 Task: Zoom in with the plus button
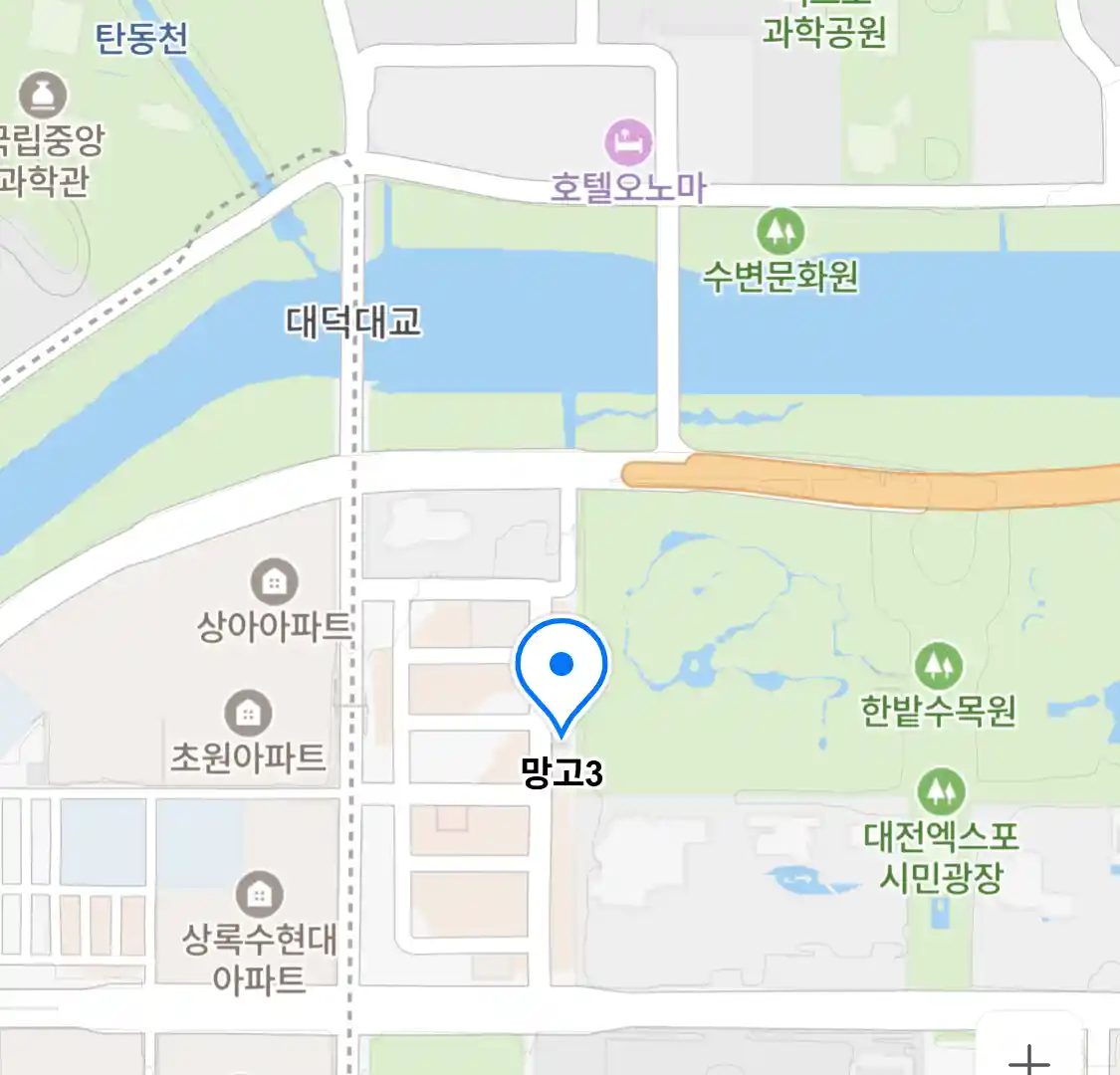[x=1029, y=1055]
